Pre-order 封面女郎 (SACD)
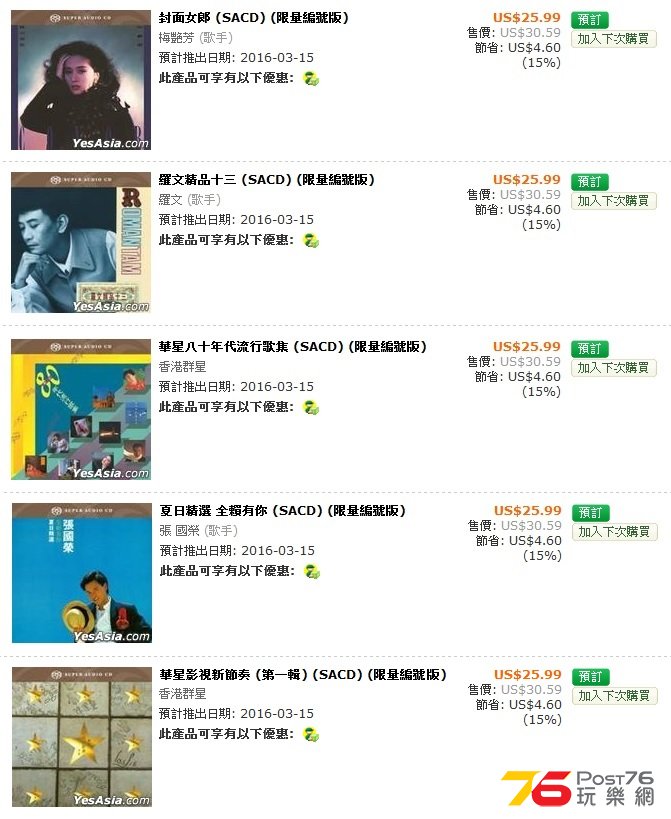The image size is (671, 819). [x=589, y=20]
